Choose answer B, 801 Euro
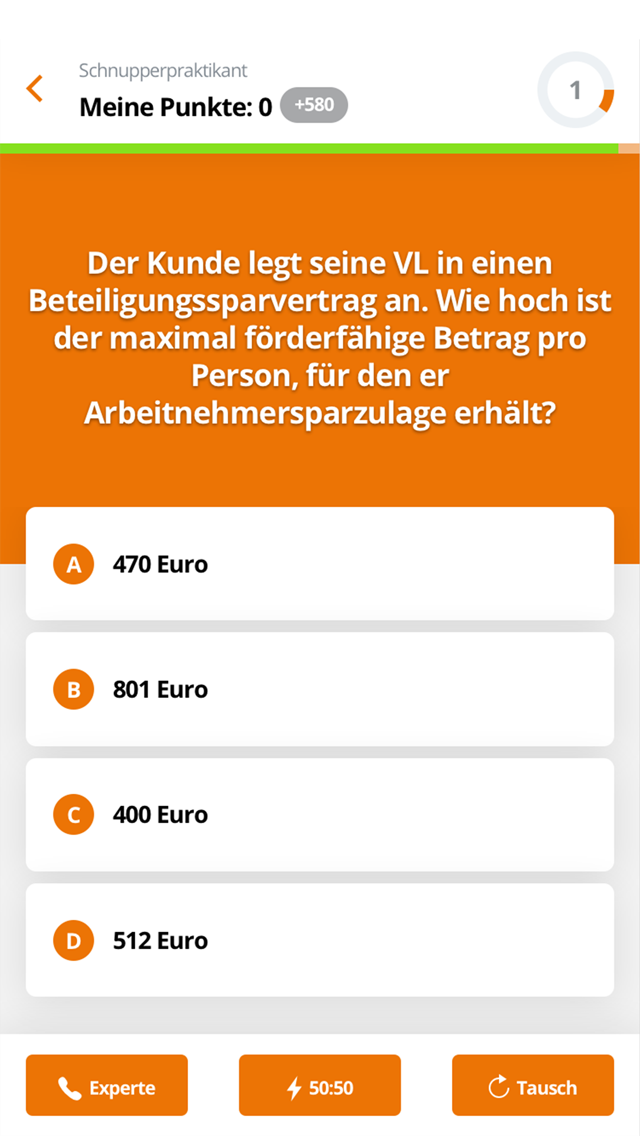The width and height of the screenshot is (640, 1136). point(320,689)
